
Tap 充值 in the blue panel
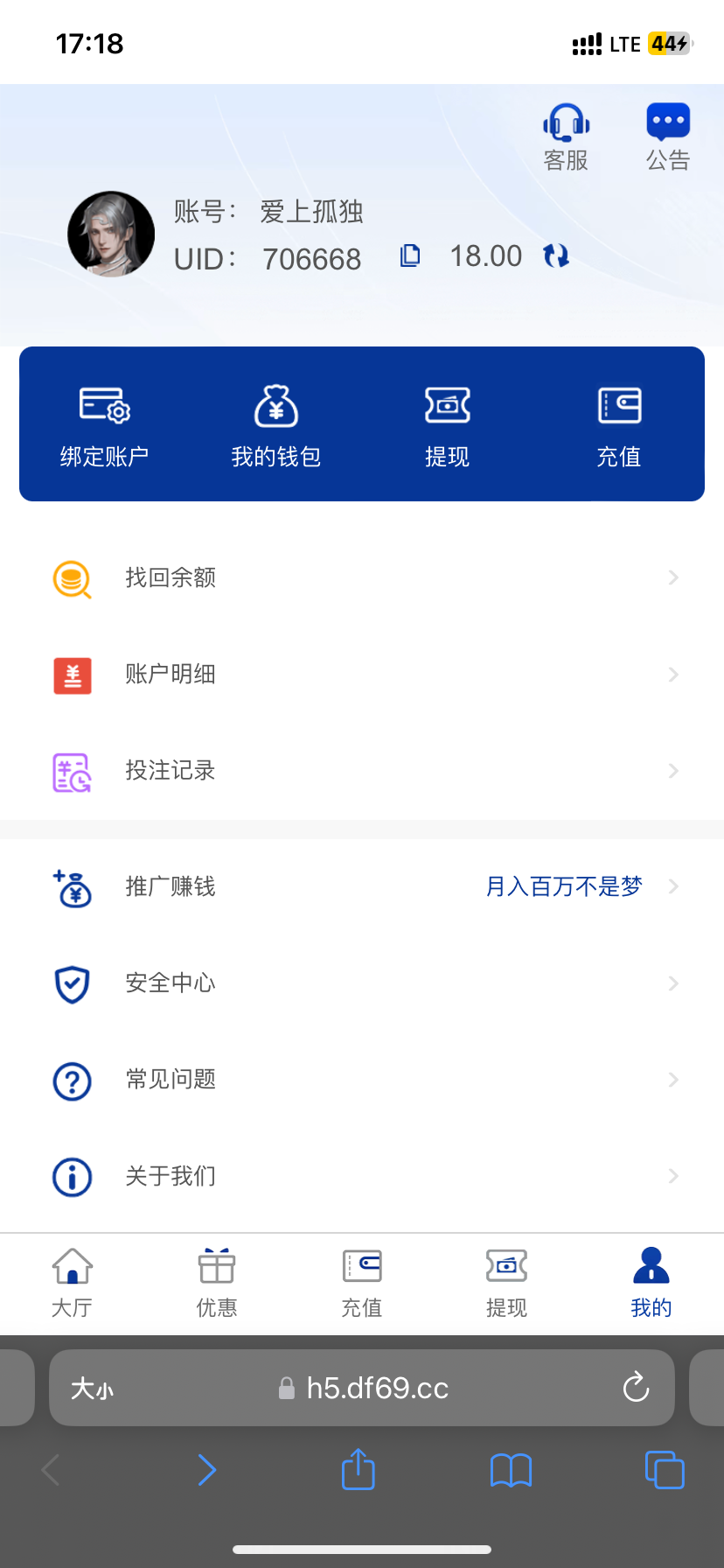[x=619, y=425]
